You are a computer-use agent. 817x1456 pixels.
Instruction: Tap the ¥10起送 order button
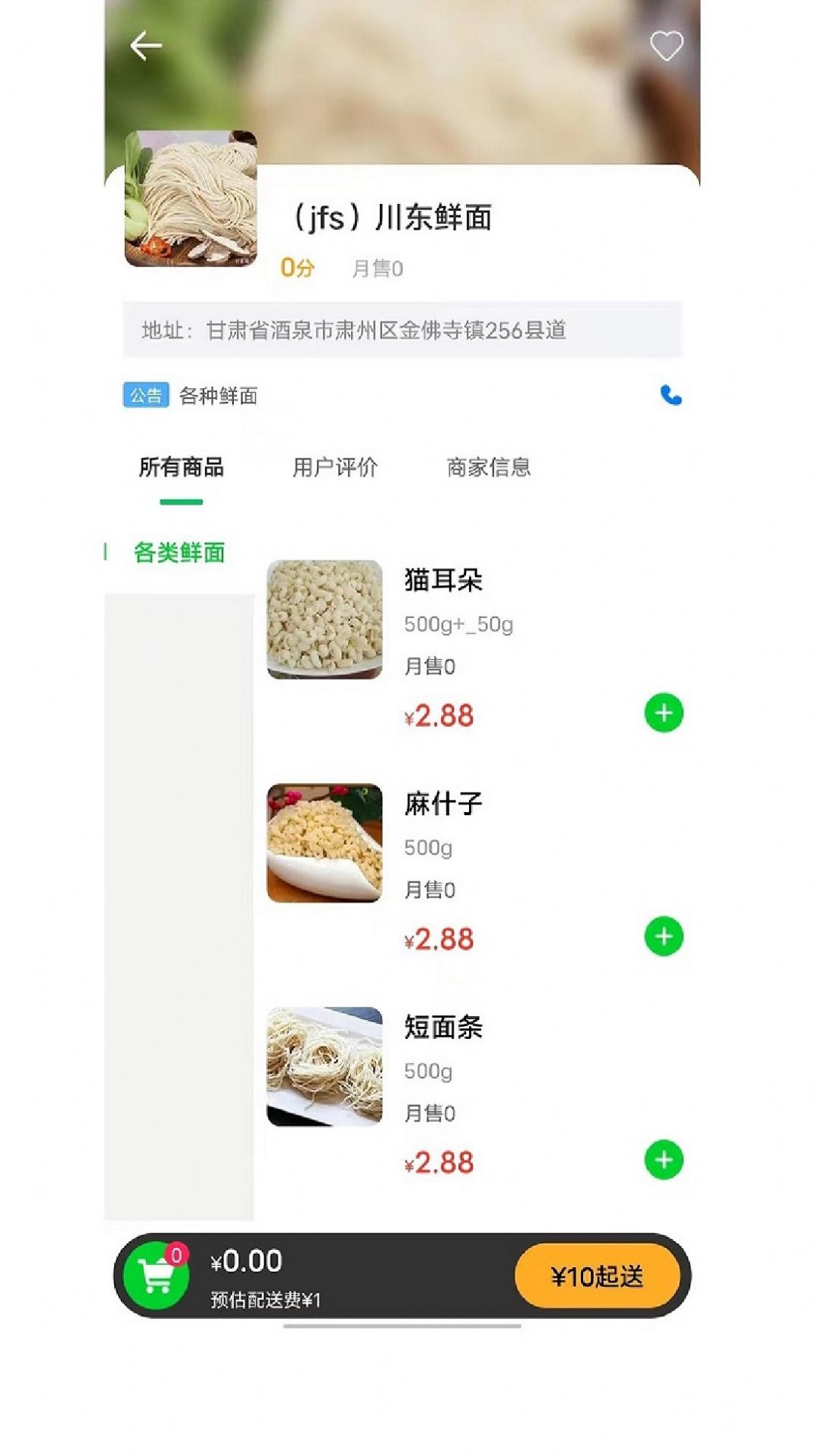tap(598, 1276)
